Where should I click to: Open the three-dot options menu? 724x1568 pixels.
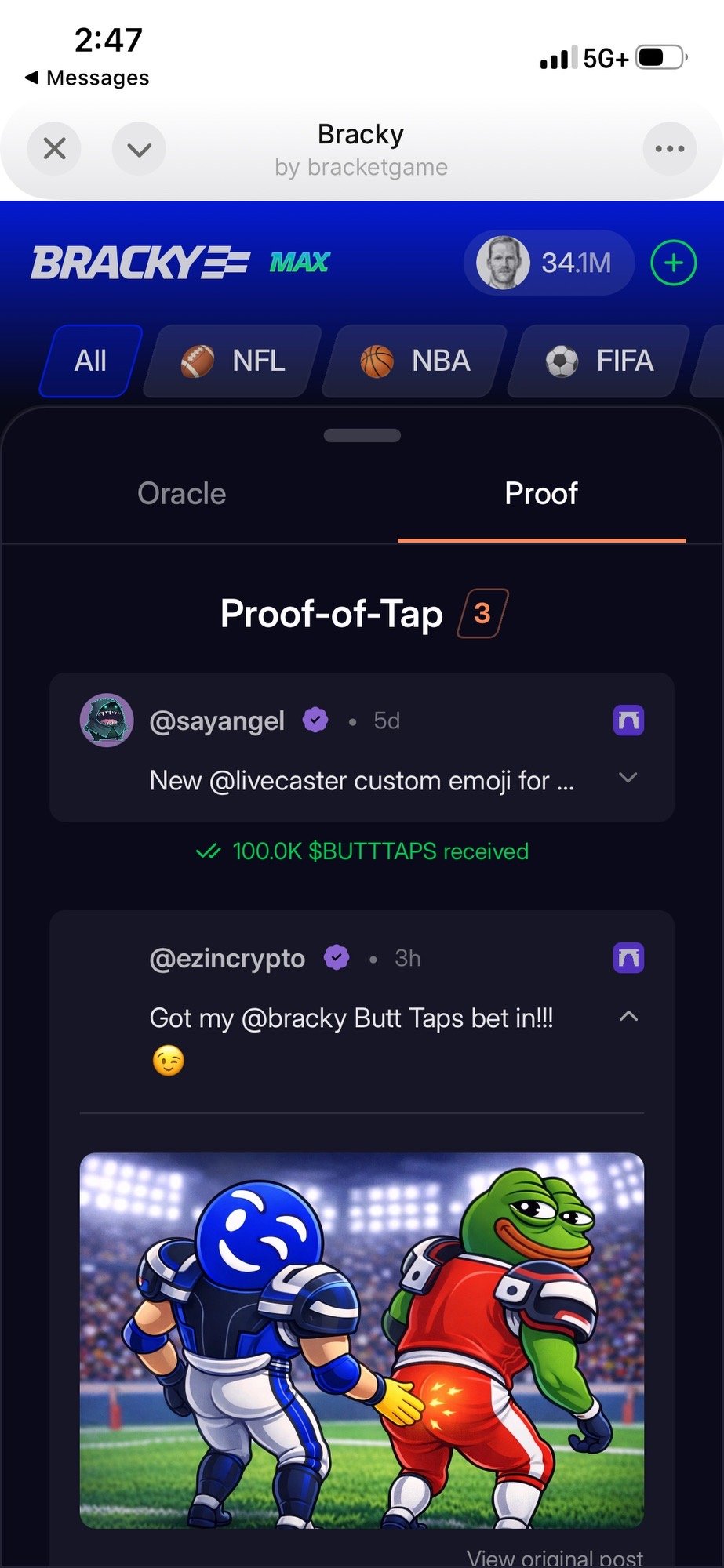click(x=669, y=148)
